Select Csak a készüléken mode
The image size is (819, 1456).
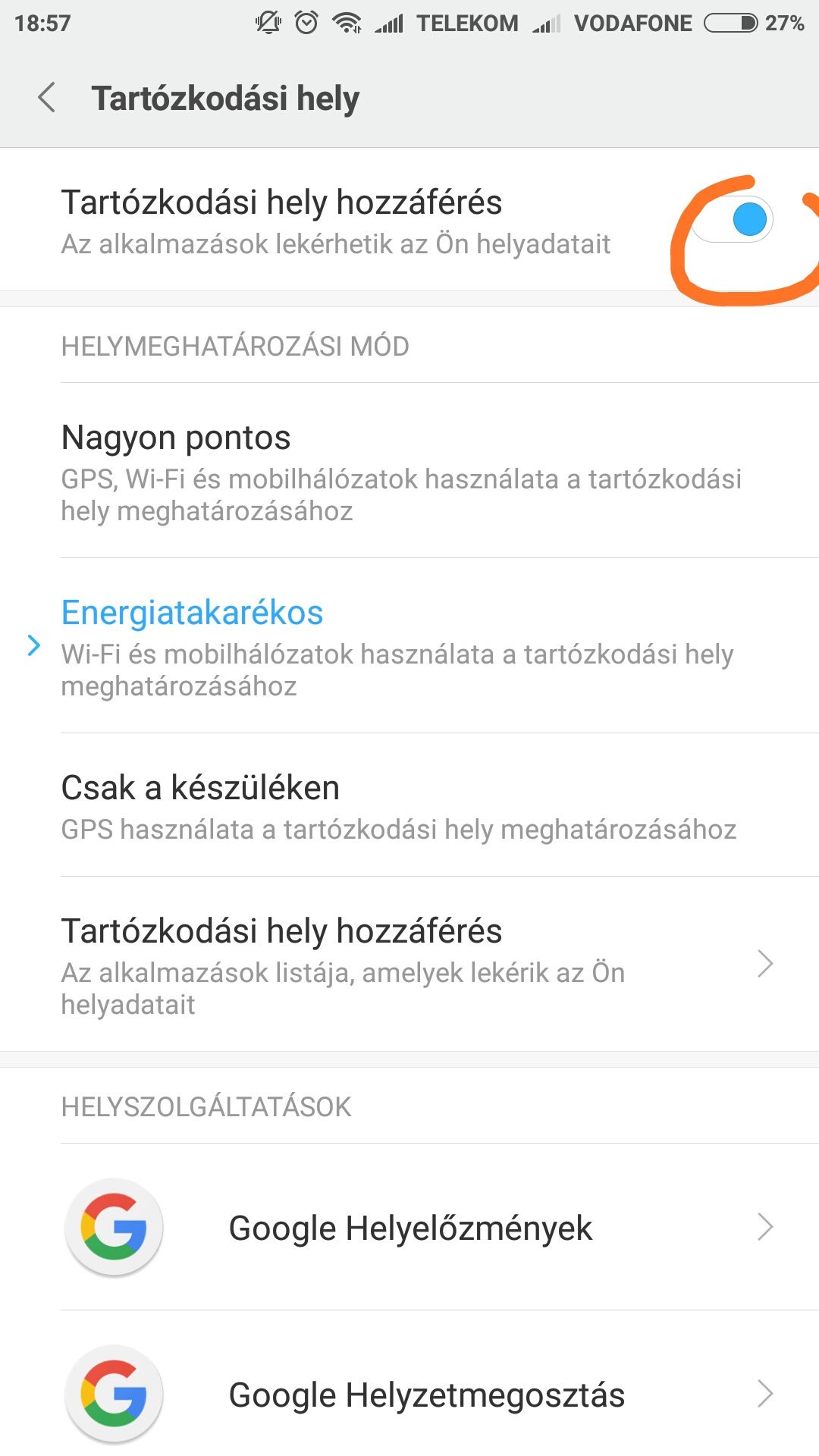click(409, 805)
